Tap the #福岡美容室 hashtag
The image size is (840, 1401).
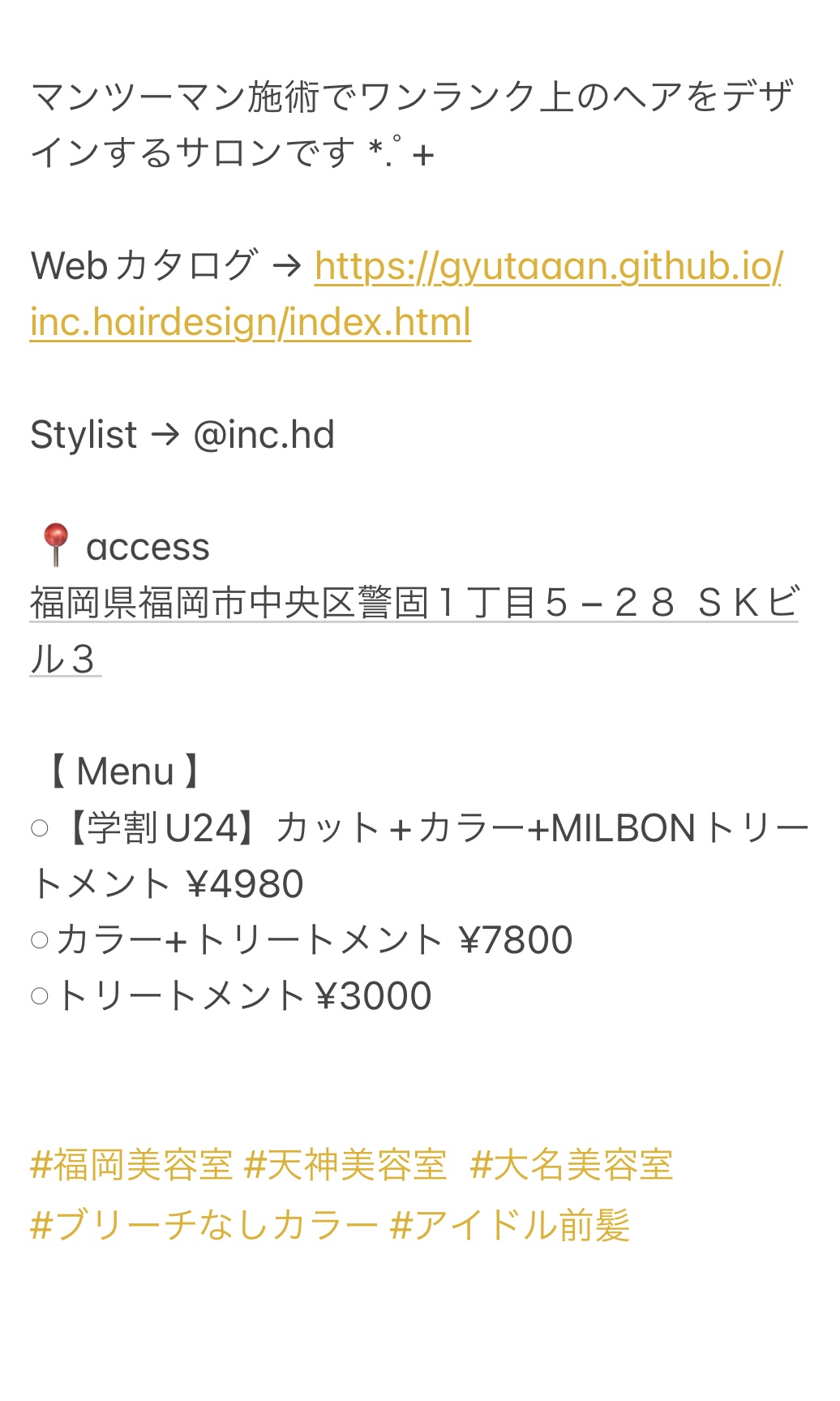(x=131, y=1166)
